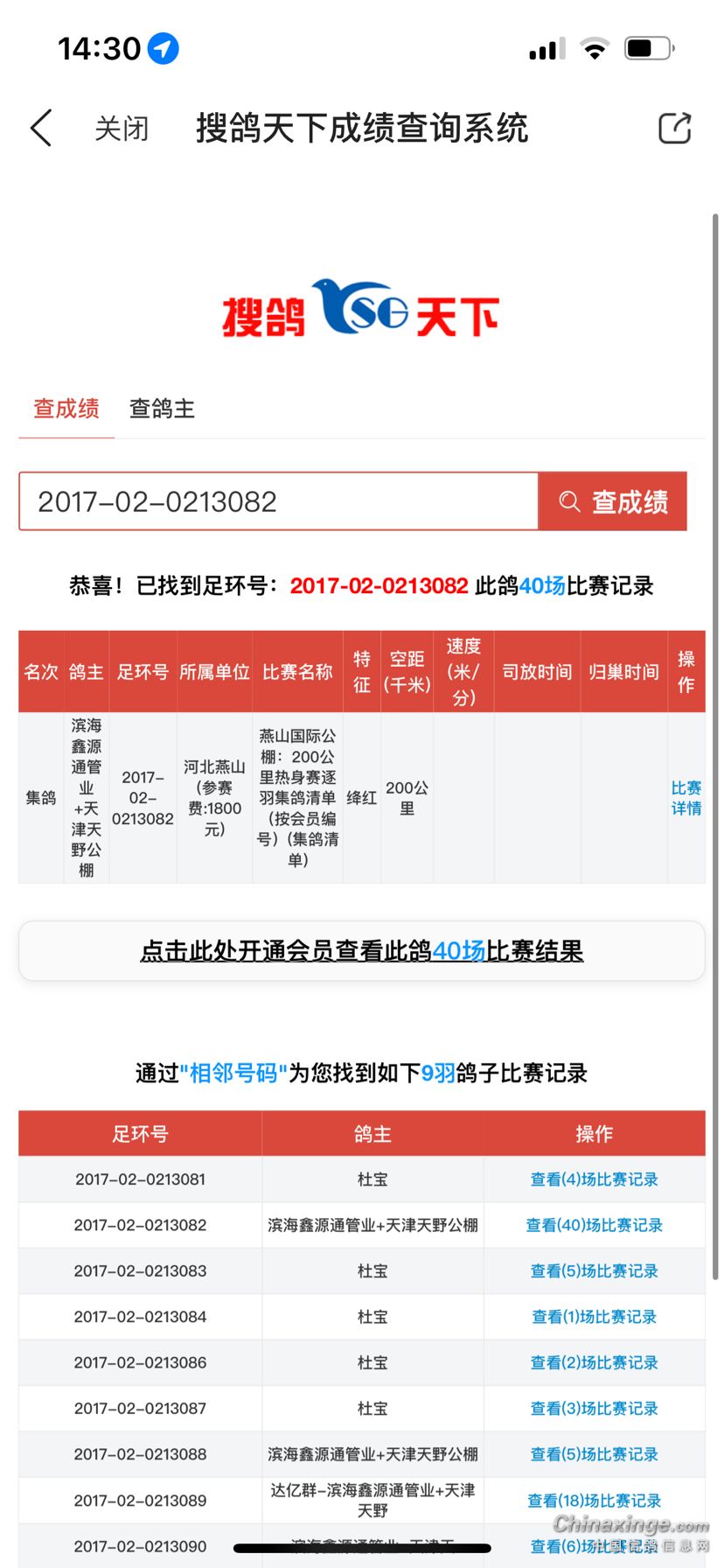View 1 race record for 2017-02-0213084
Image resolution: width=724 pixels, height=1568 pixels.
594,1317
